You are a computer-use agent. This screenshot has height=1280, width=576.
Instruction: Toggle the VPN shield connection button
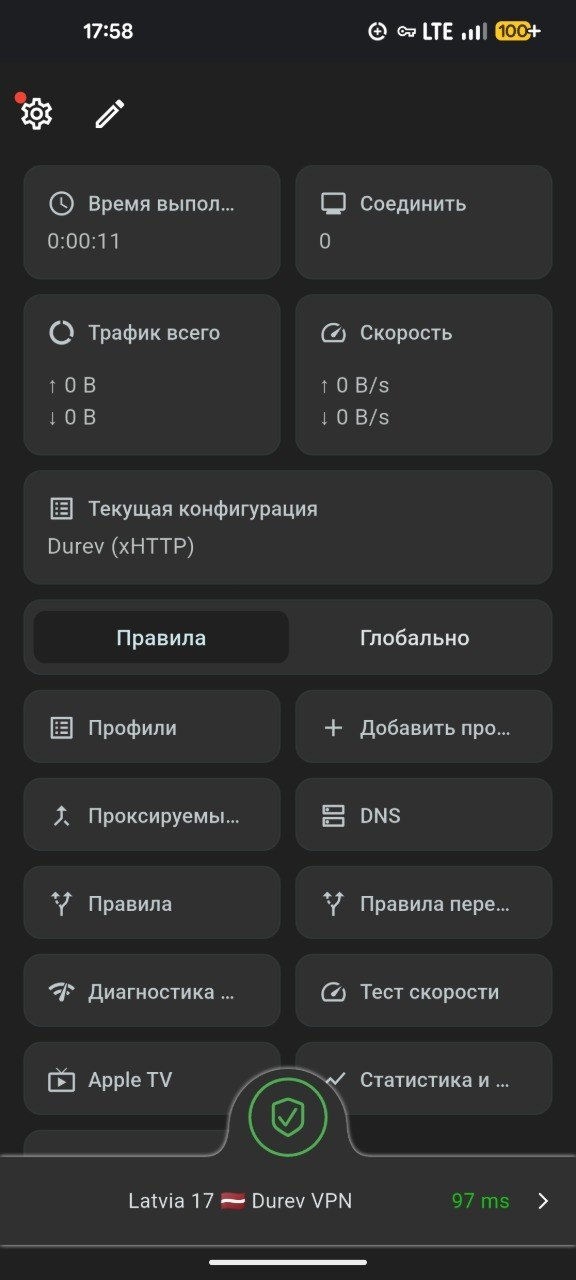pos(288,1118)
